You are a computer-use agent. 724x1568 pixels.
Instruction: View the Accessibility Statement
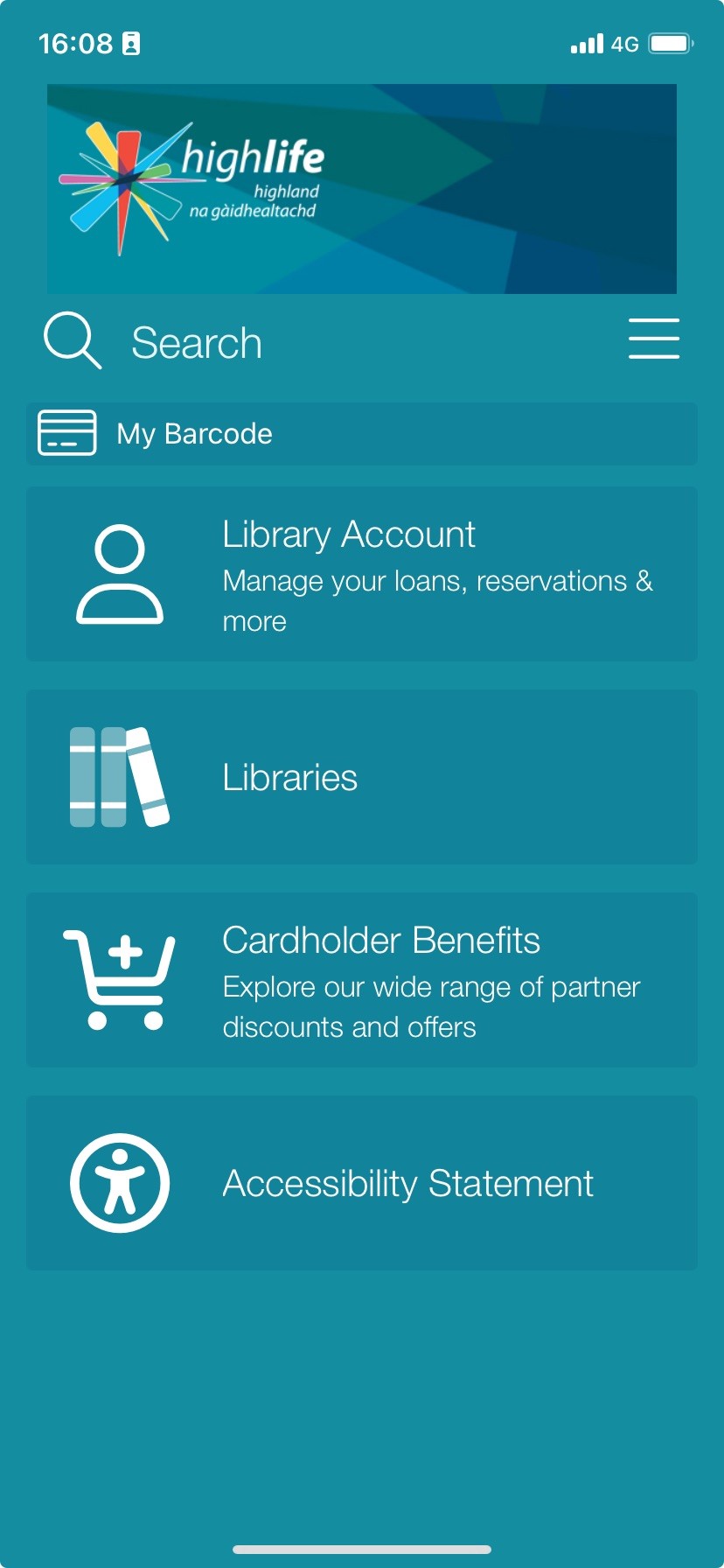(361, 1183)
